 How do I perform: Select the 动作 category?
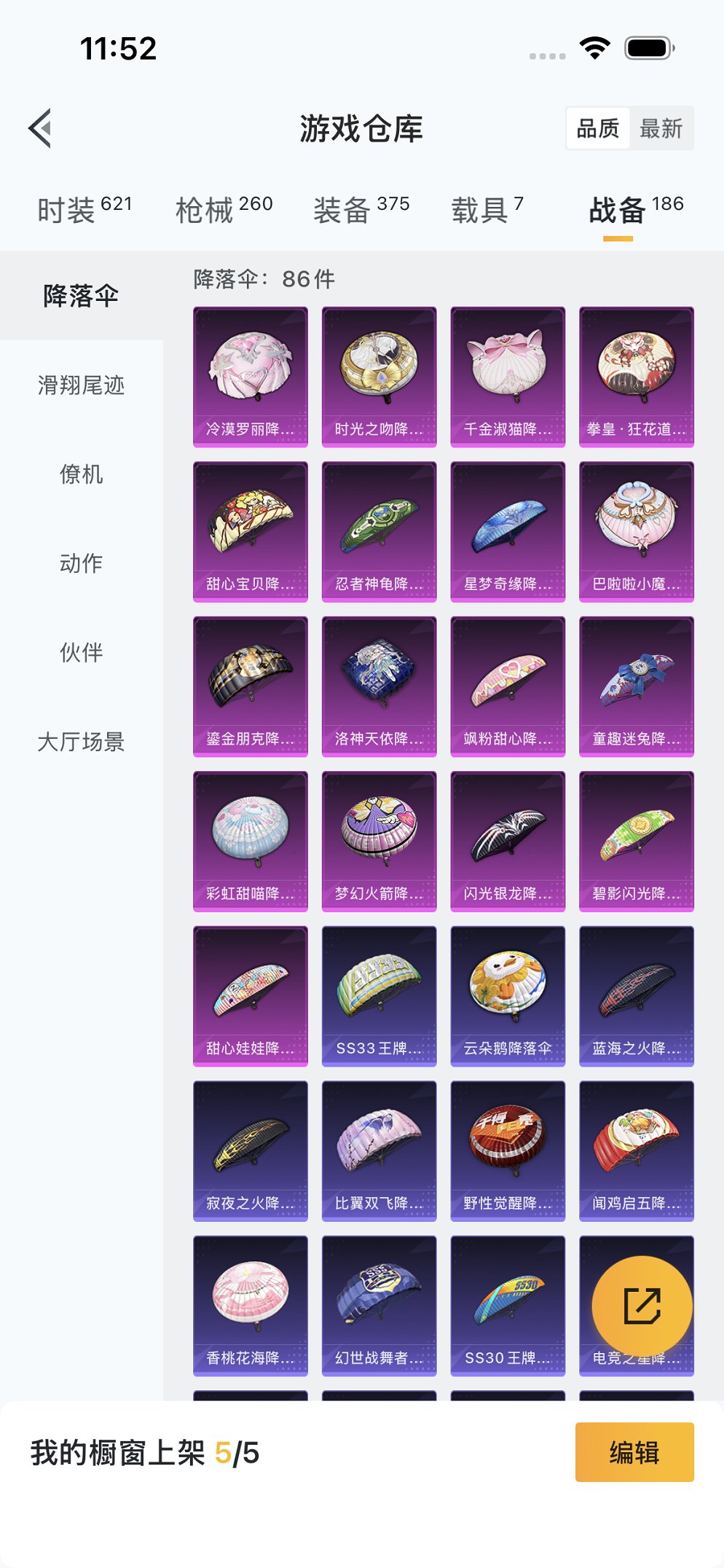(82, 563)
